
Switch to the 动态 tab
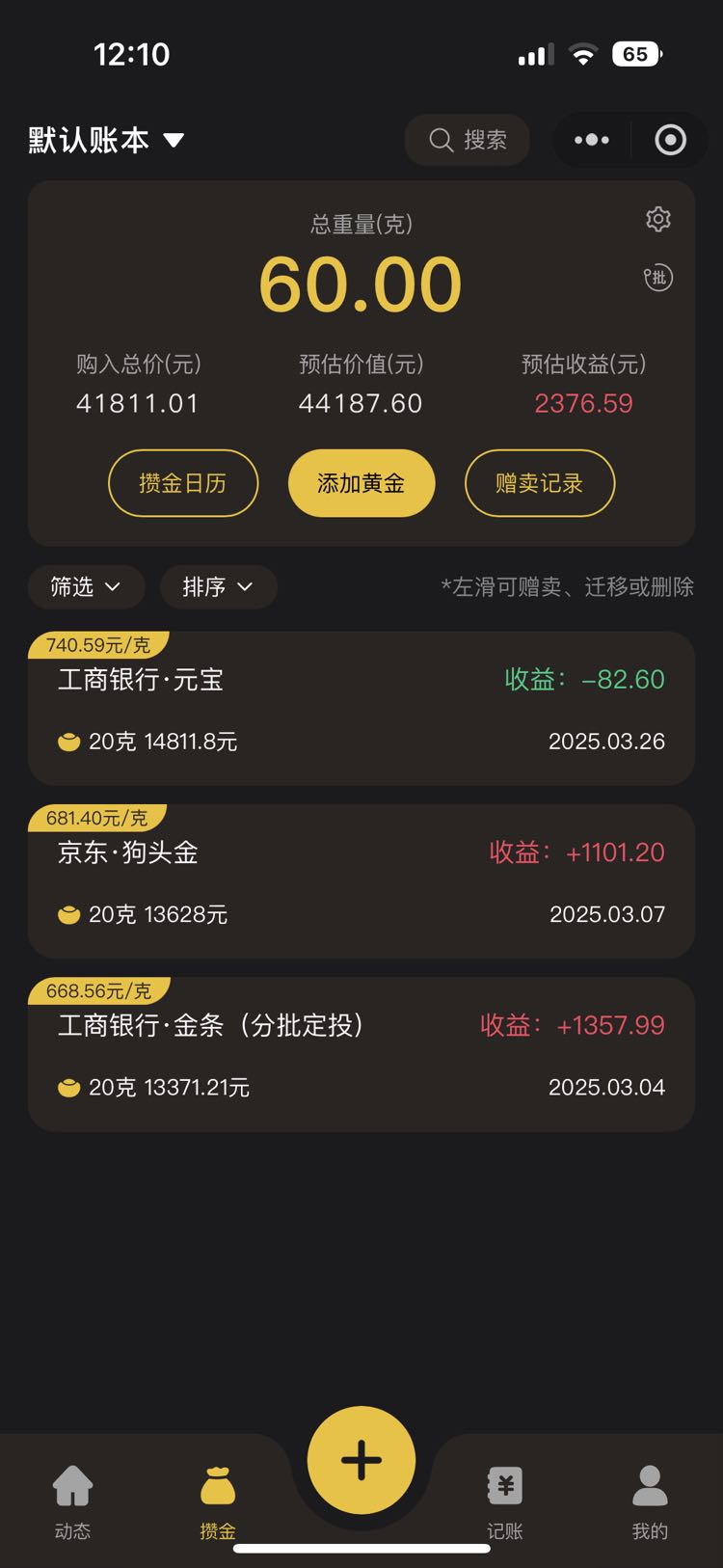(x=72, y=1500)
